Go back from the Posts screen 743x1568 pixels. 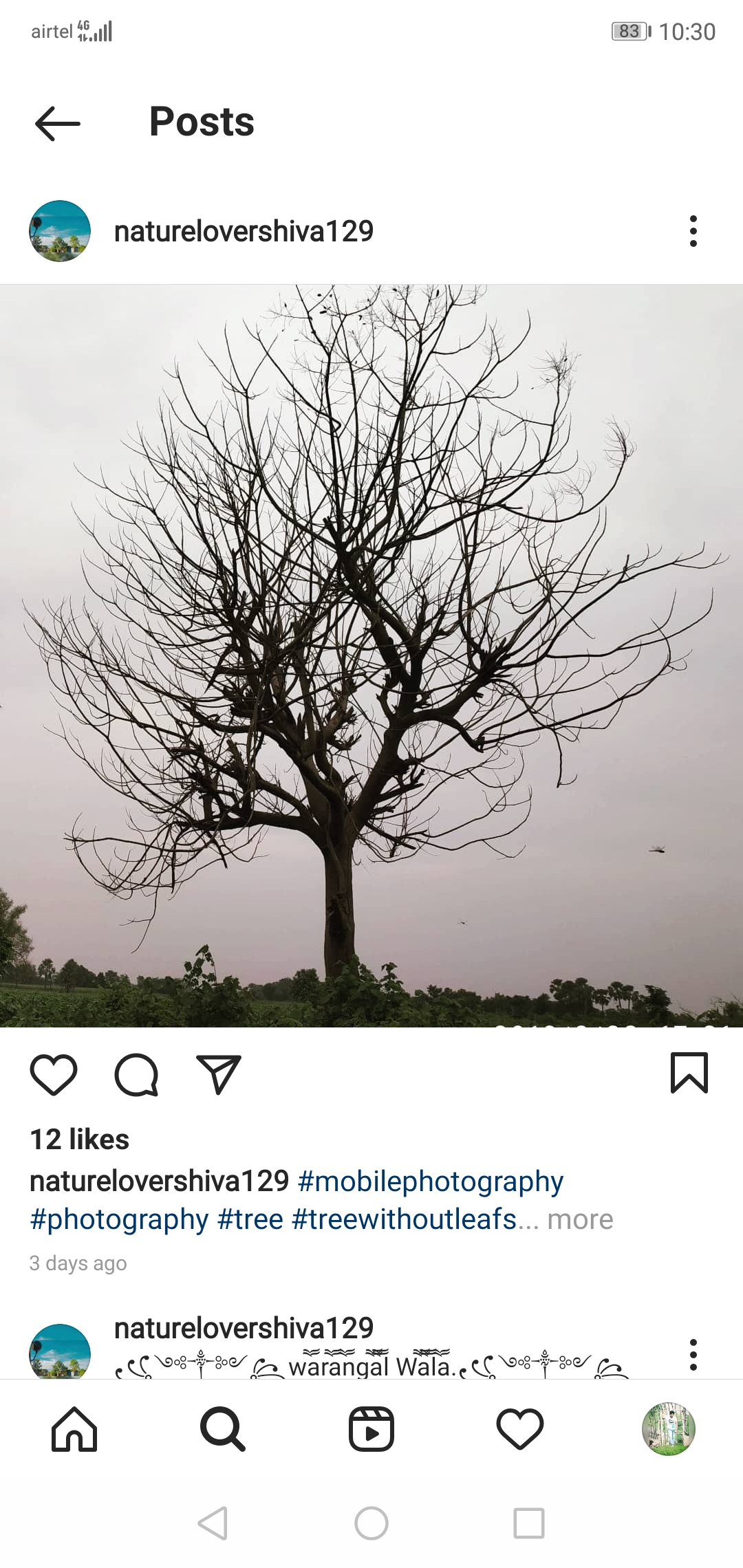click(x=58, y=123)
